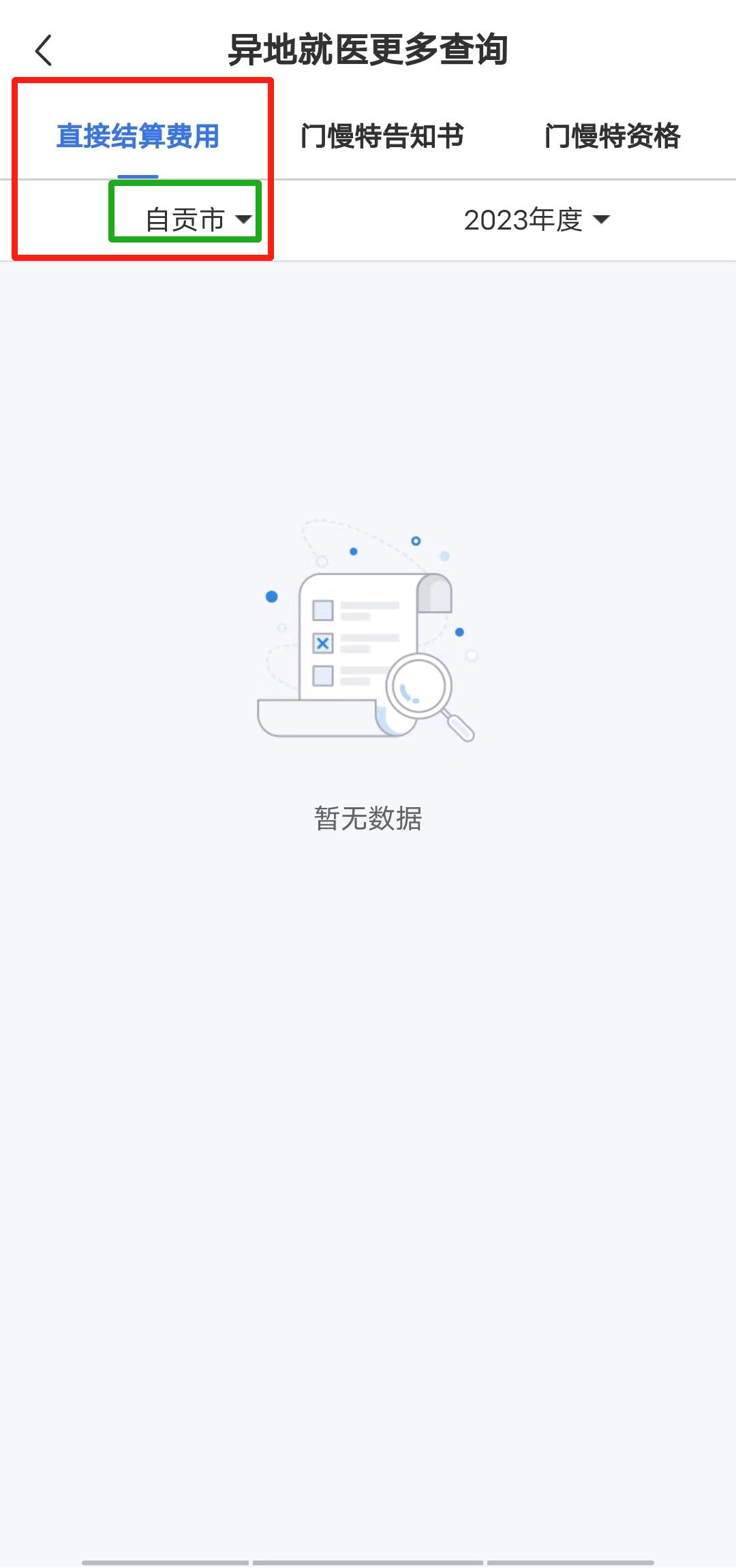Switch to the 门慢特资格 tab
Image resolution: width=736 pixels, height=1568 pixels.
coord(612,136)
